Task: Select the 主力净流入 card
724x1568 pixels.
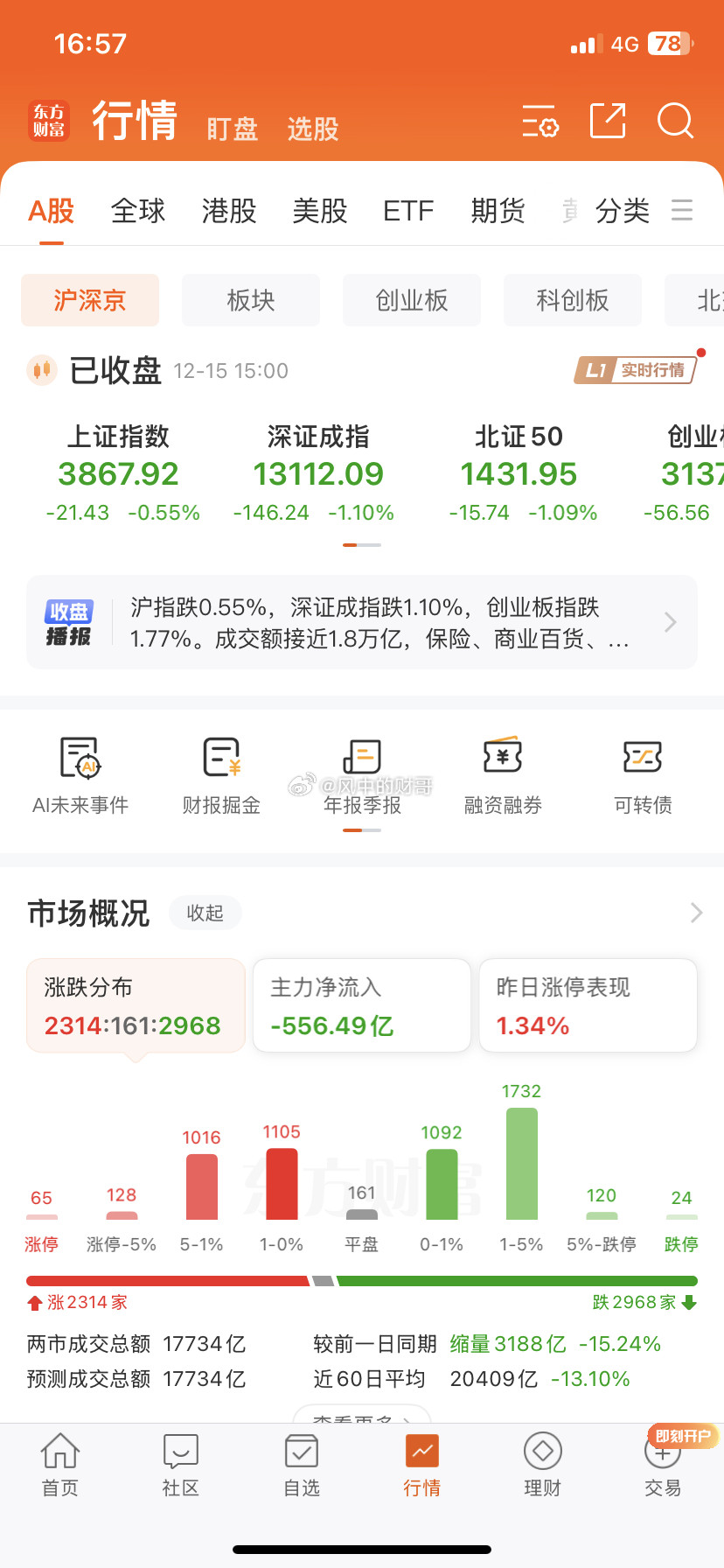Action: [361, 1004]
